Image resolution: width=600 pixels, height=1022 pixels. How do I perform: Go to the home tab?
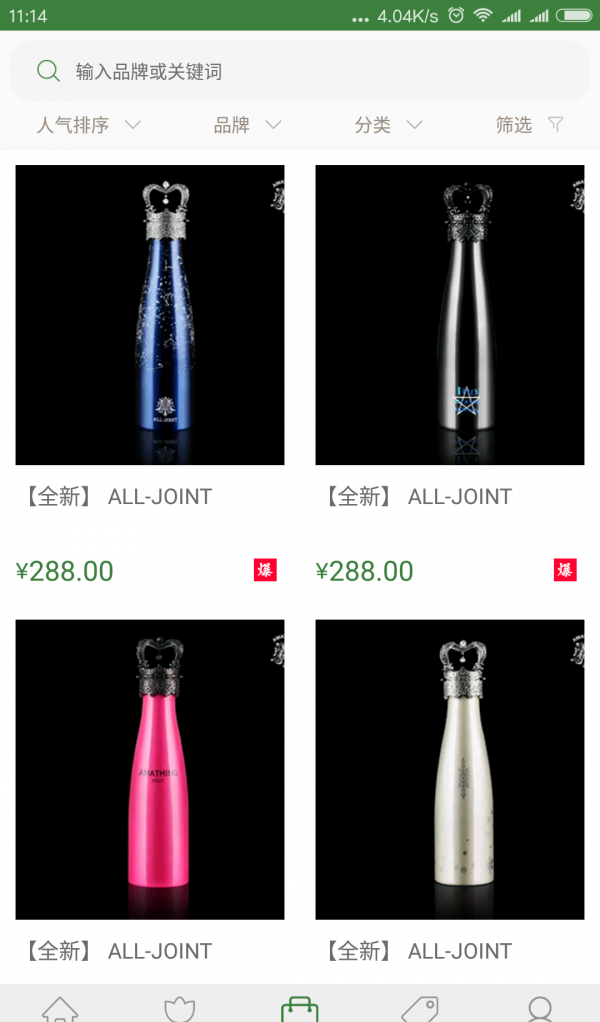pos(60,1006)
